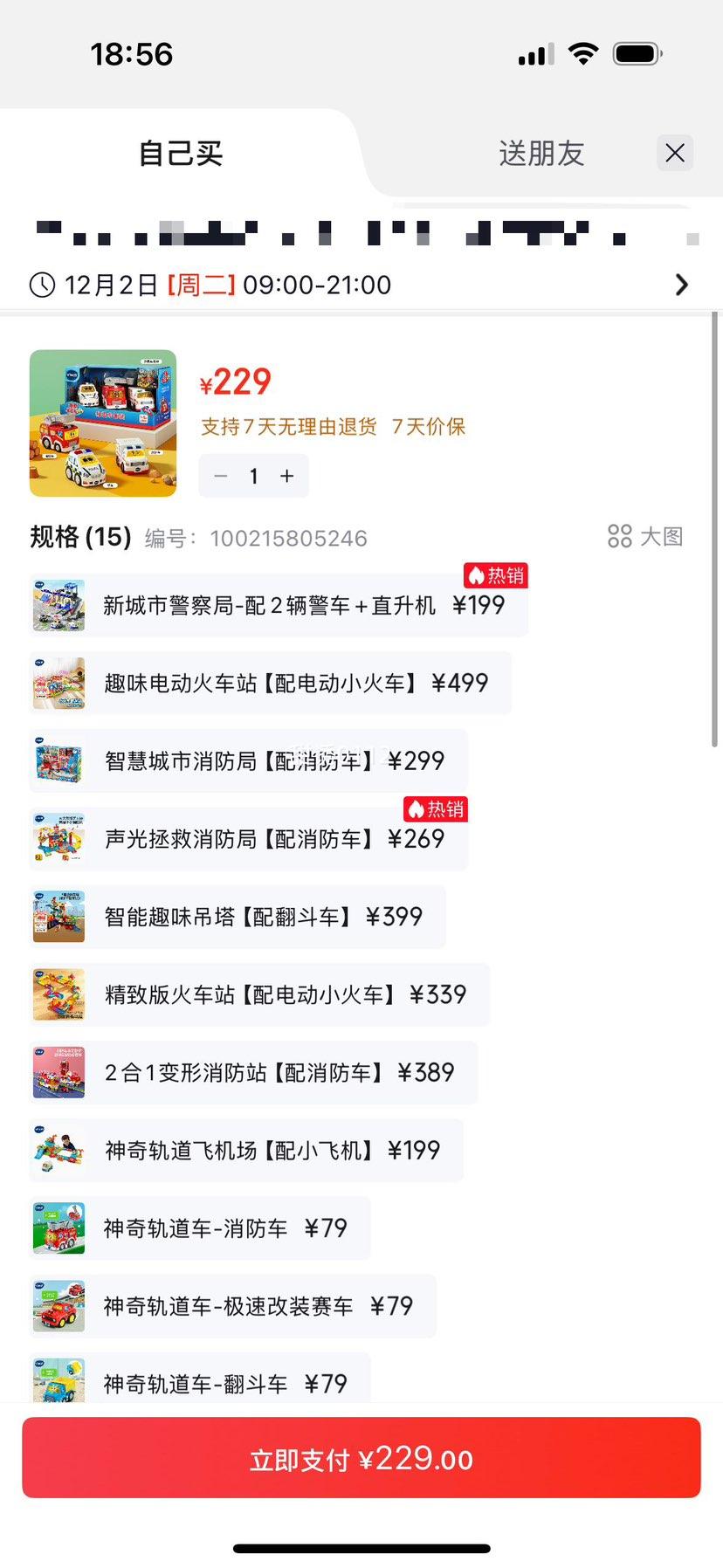Select 声光拯救消防局 ¥269 spec

(248, 839)
